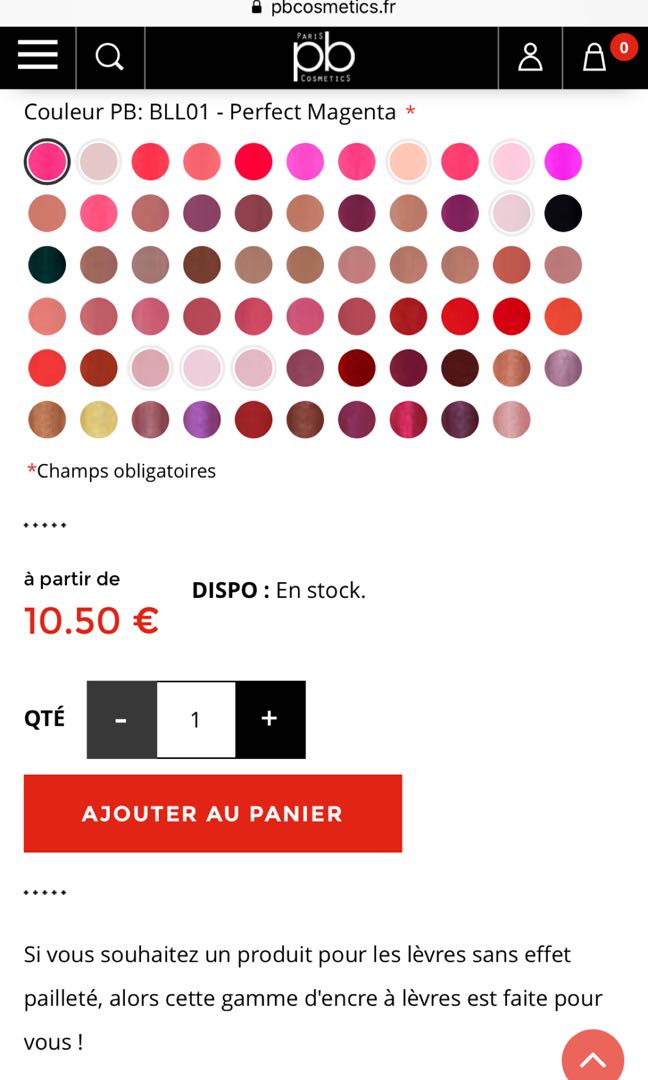Select the black color swatch
Viewport: 648px width, 1080px height.
point(563,213)
